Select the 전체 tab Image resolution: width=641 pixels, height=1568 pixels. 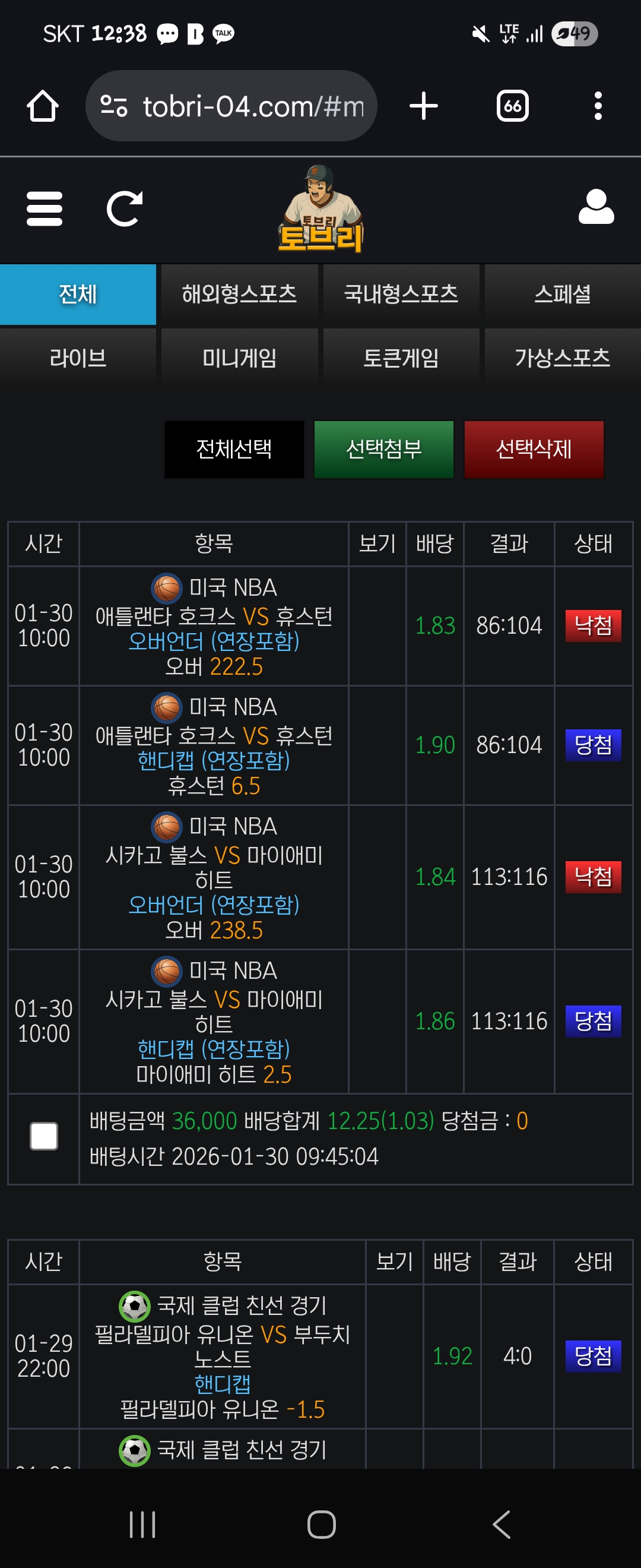point(78,295)
